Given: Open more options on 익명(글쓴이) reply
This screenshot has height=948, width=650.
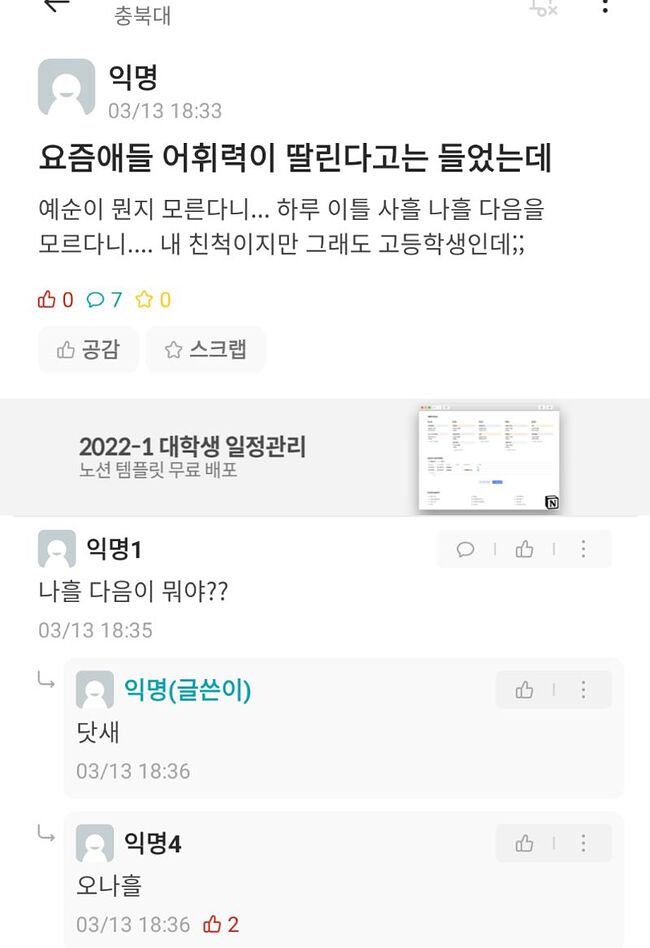Looking at the screenshot, I should click(583, 690).
